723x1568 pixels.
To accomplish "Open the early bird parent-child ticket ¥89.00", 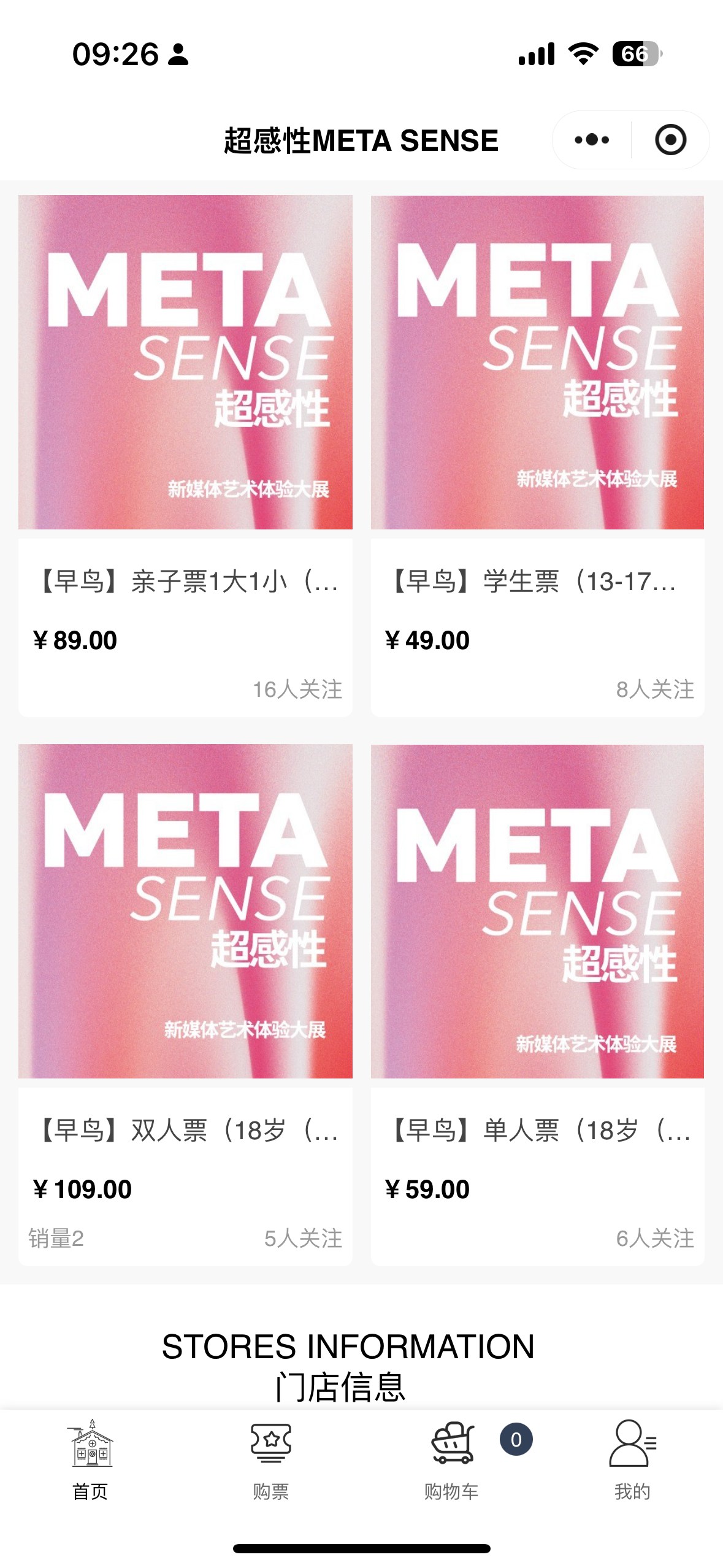I will coord(185,455).
